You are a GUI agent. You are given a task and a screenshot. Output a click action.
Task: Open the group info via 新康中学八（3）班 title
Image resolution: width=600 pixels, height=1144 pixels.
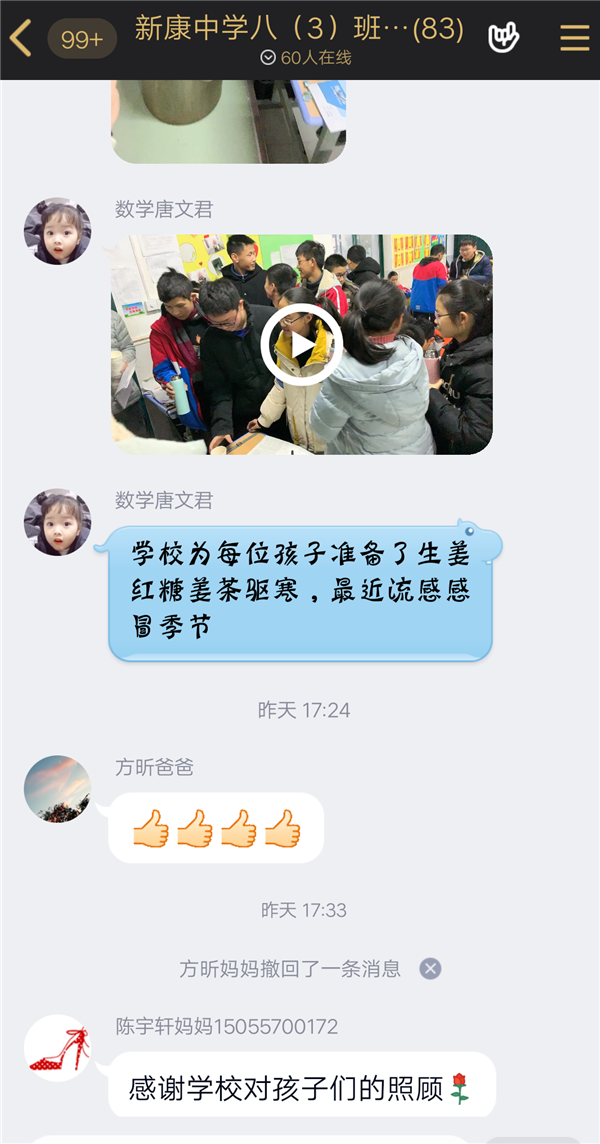coord(299,30)
